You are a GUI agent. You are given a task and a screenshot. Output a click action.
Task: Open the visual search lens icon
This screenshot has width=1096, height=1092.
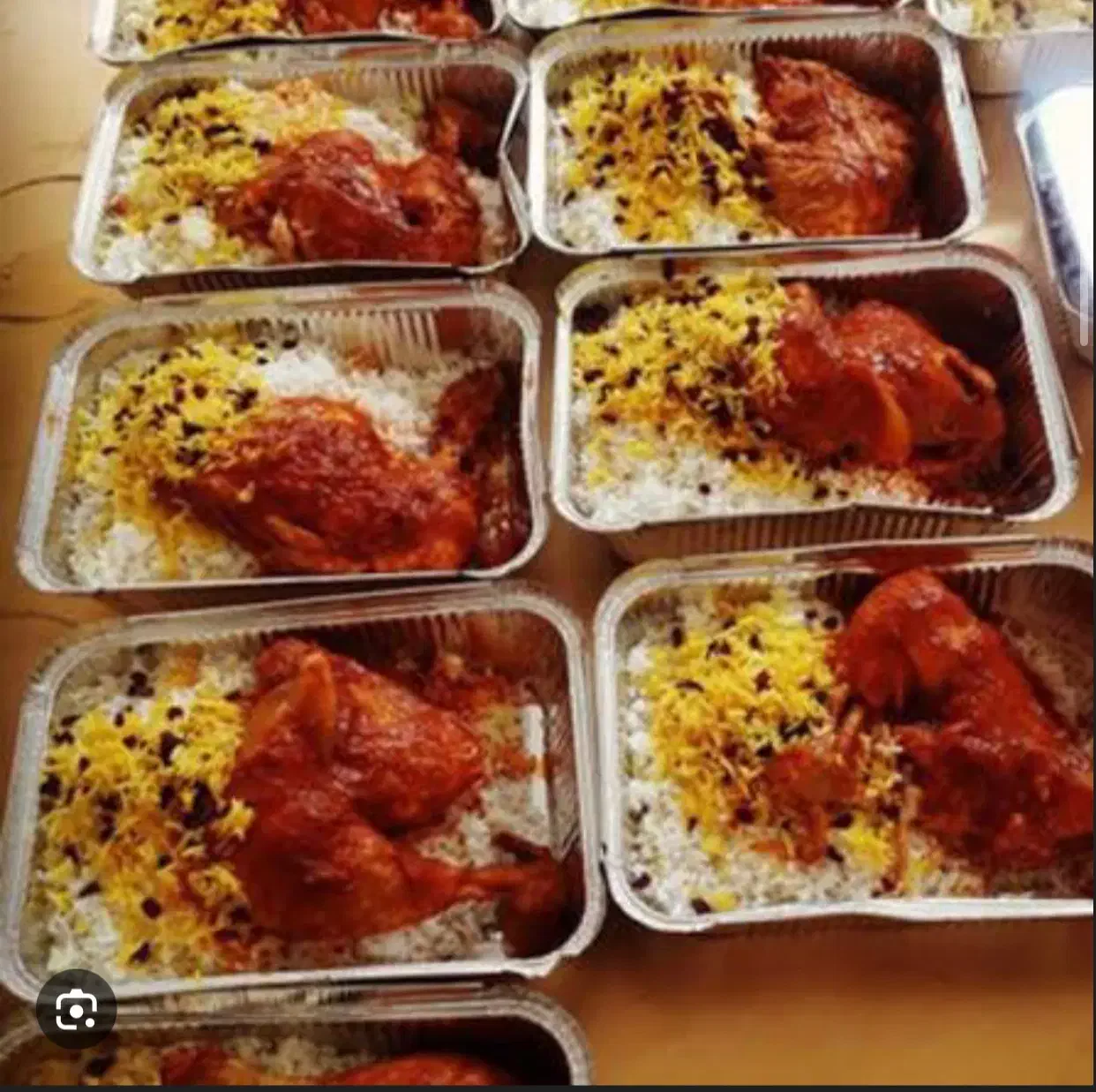pyautogui.click(x=76, y=1009)
